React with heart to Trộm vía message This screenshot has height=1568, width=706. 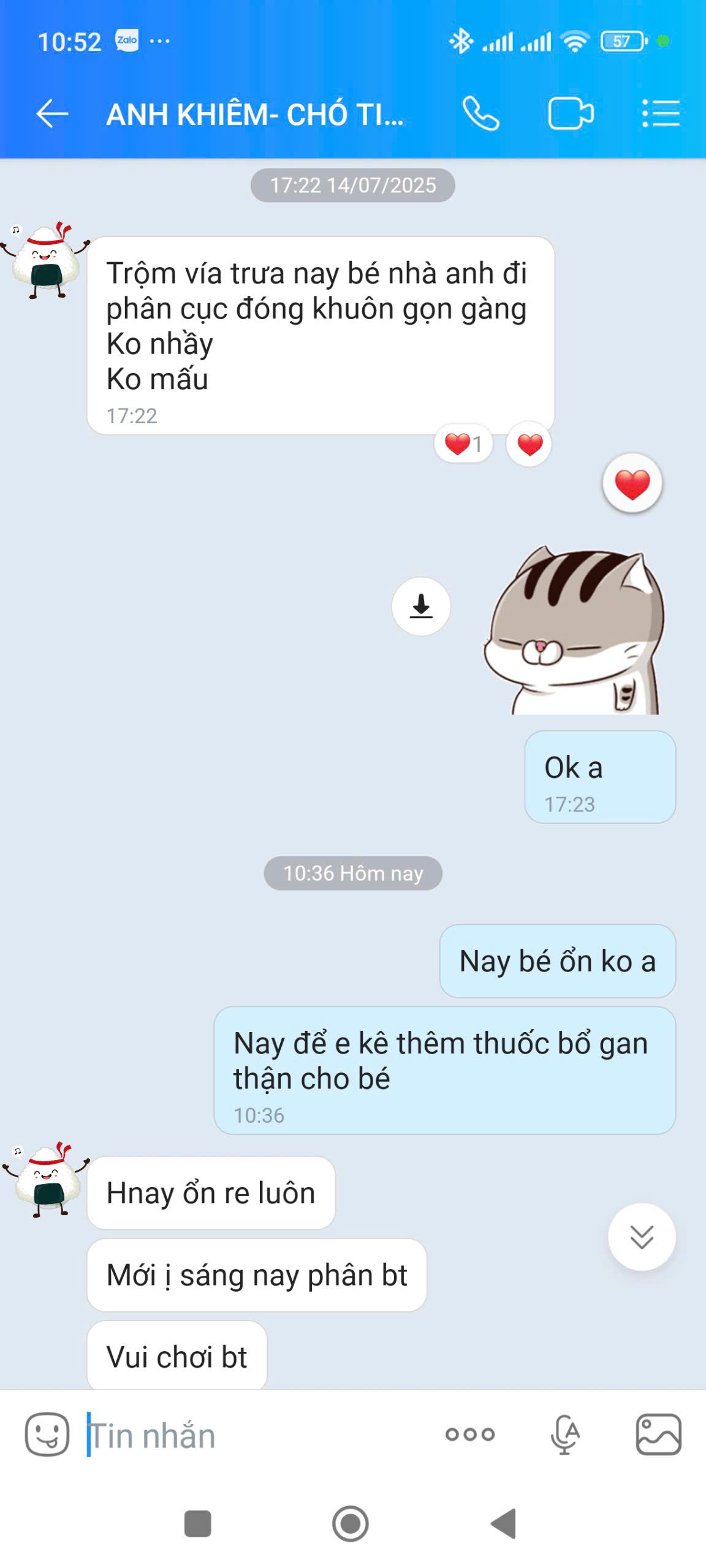point(529,444)
